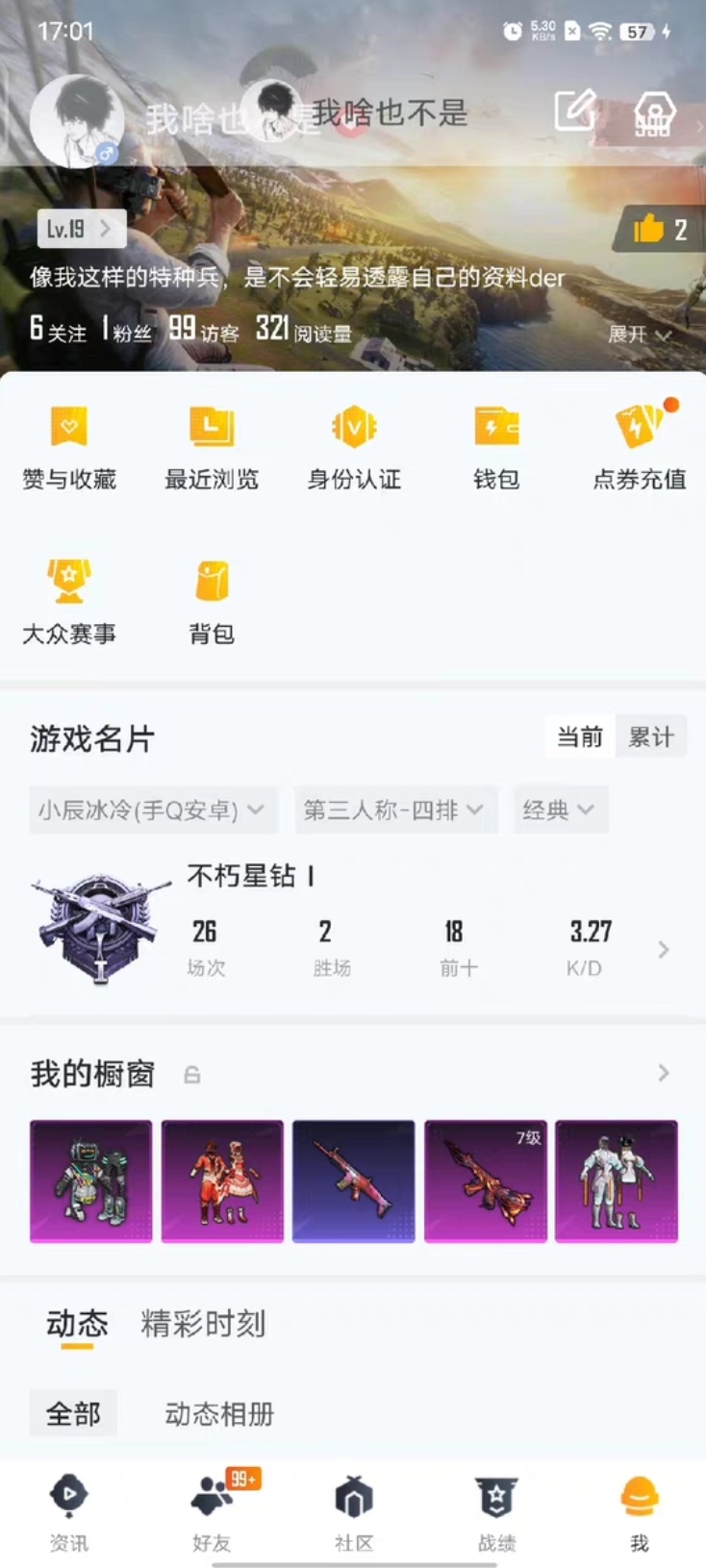This screenshot has height=1568, width=706.
Task: Open 大众赛事
Action: click(x=69, y=603)
